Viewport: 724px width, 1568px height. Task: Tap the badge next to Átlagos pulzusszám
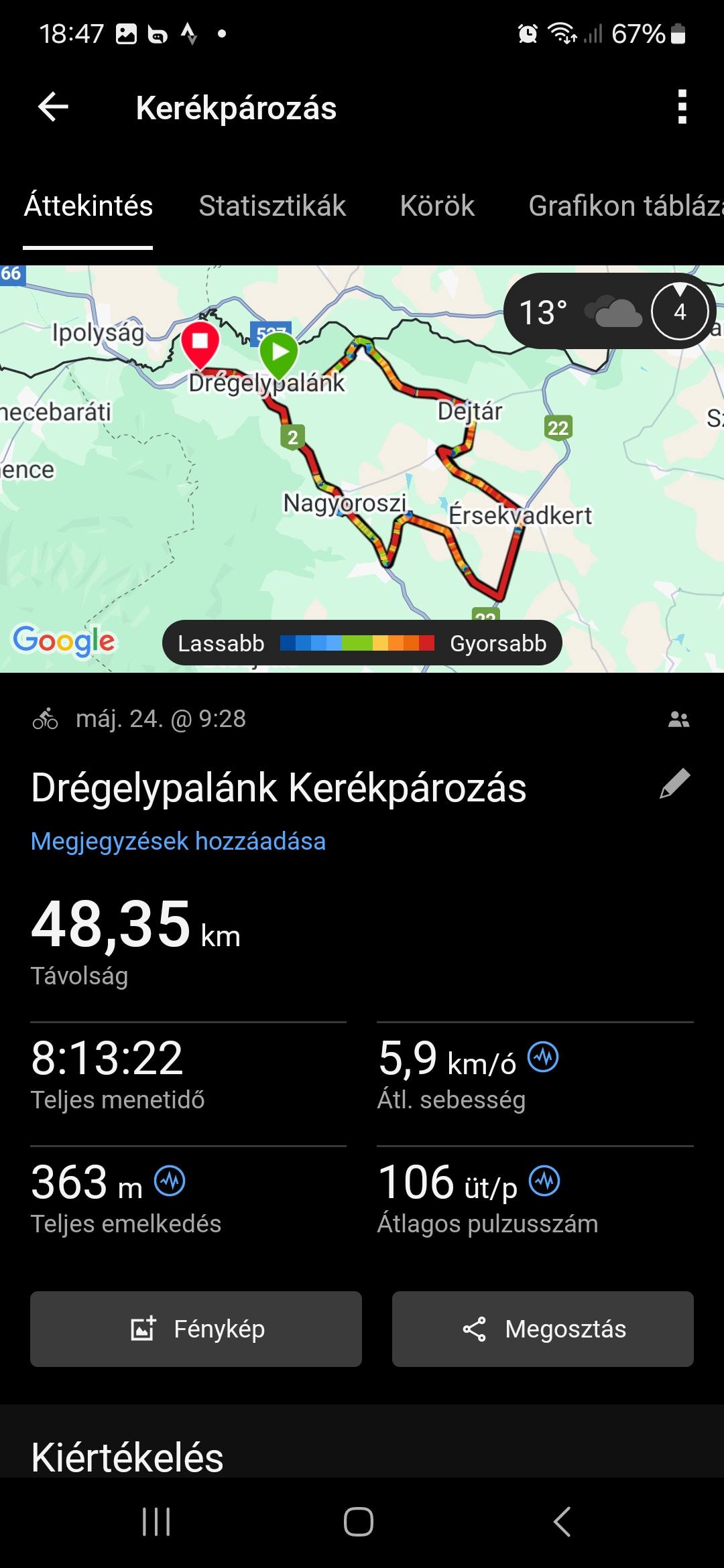point(544,1181)
